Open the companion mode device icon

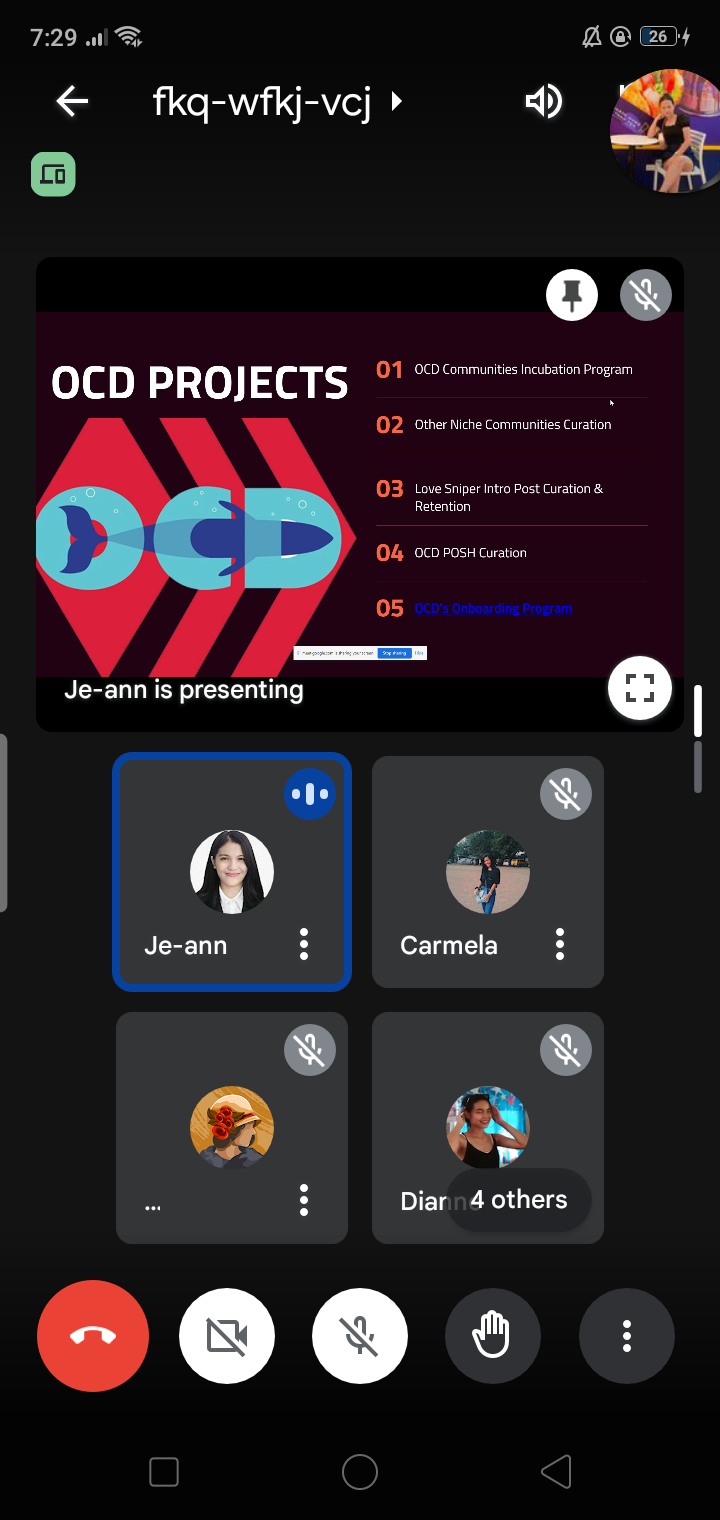click(53, 175)
